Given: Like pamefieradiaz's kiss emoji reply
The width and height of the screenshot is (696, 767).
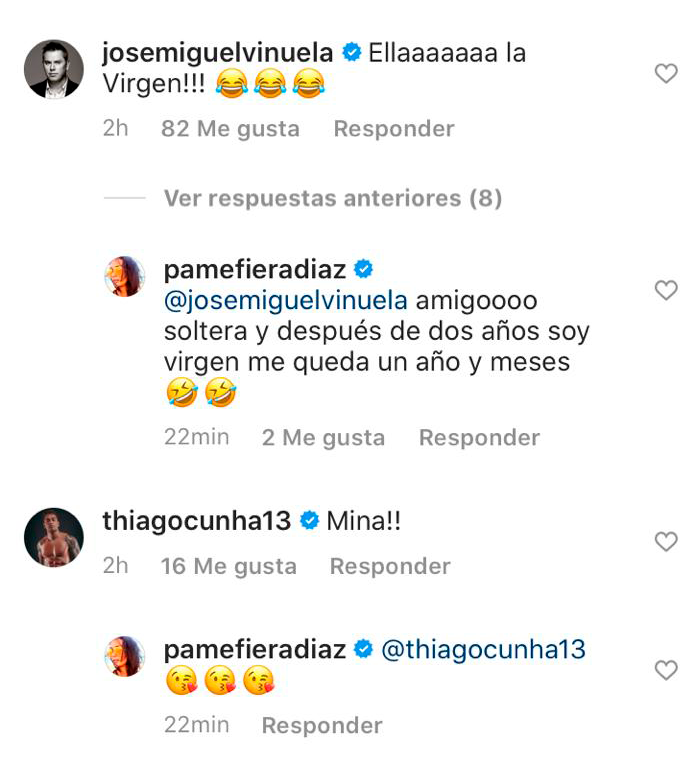Looking at the screenshot, I should click(x=665, y=670).
